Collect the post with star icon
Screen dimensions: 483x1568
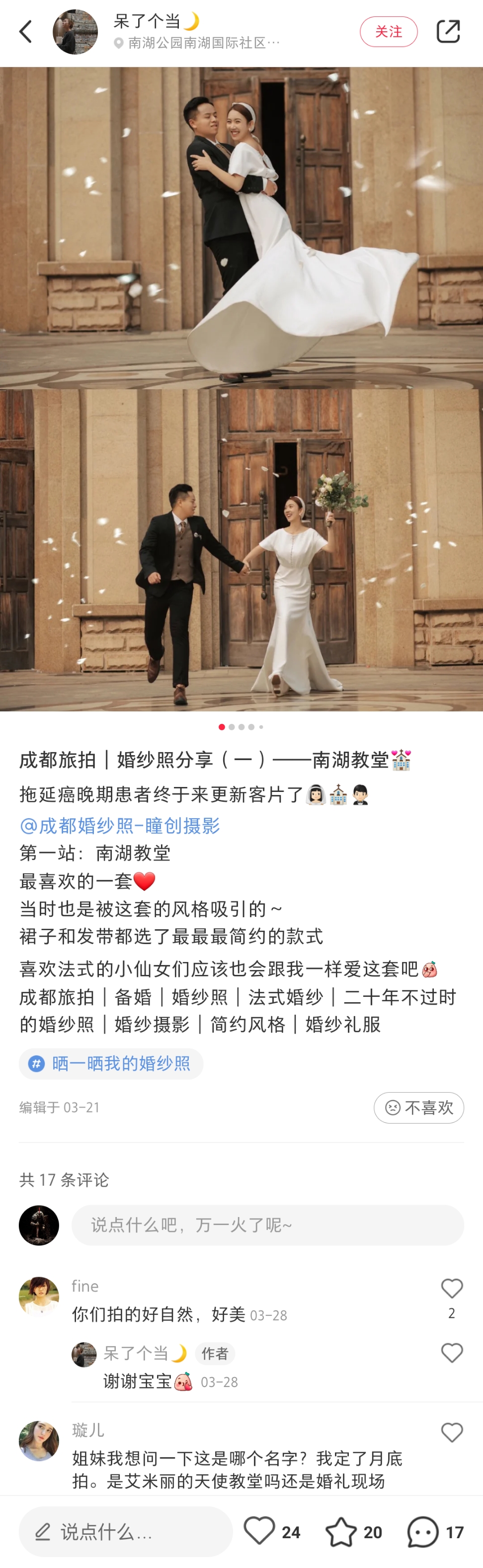tap(341, 1531)
